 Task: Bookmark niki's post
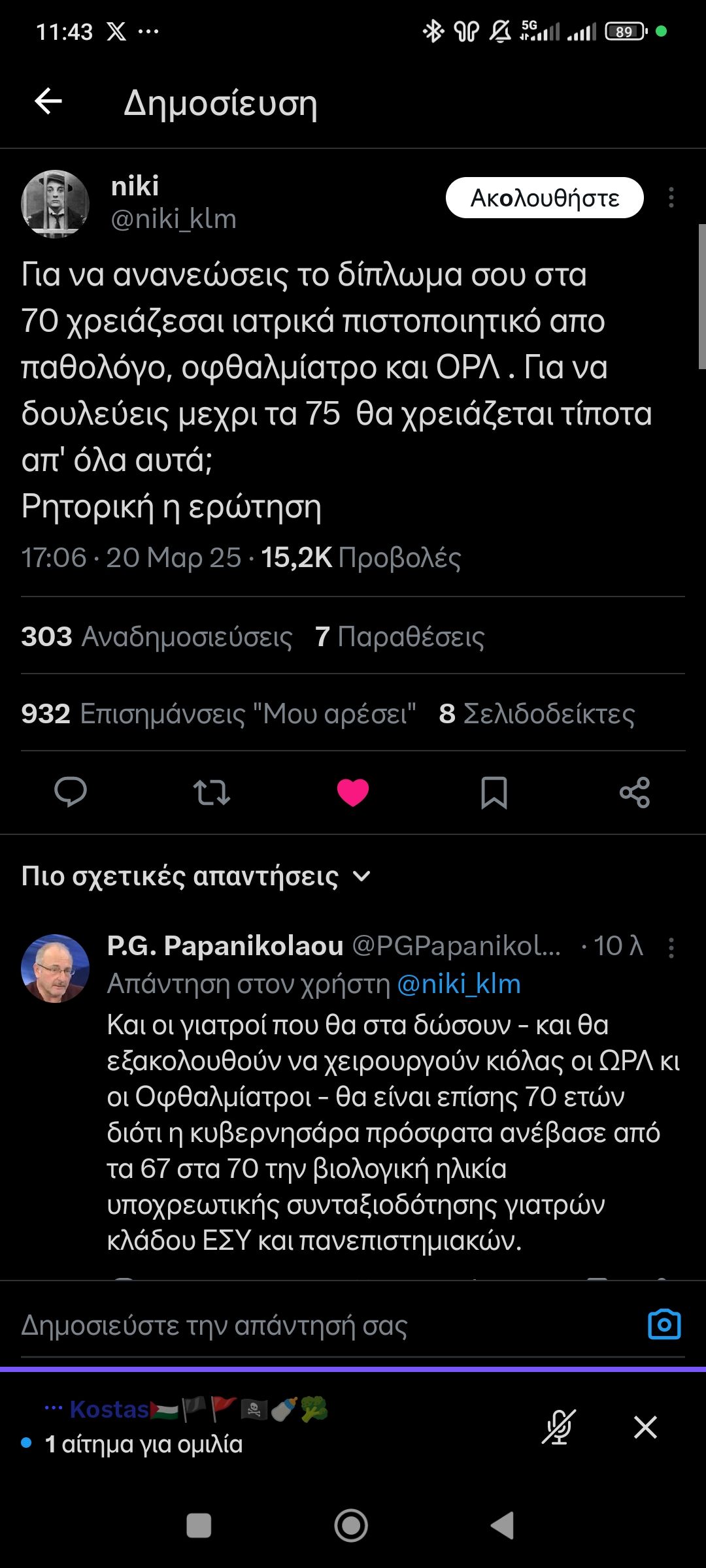pyautogui.click(x=494, y=792)
